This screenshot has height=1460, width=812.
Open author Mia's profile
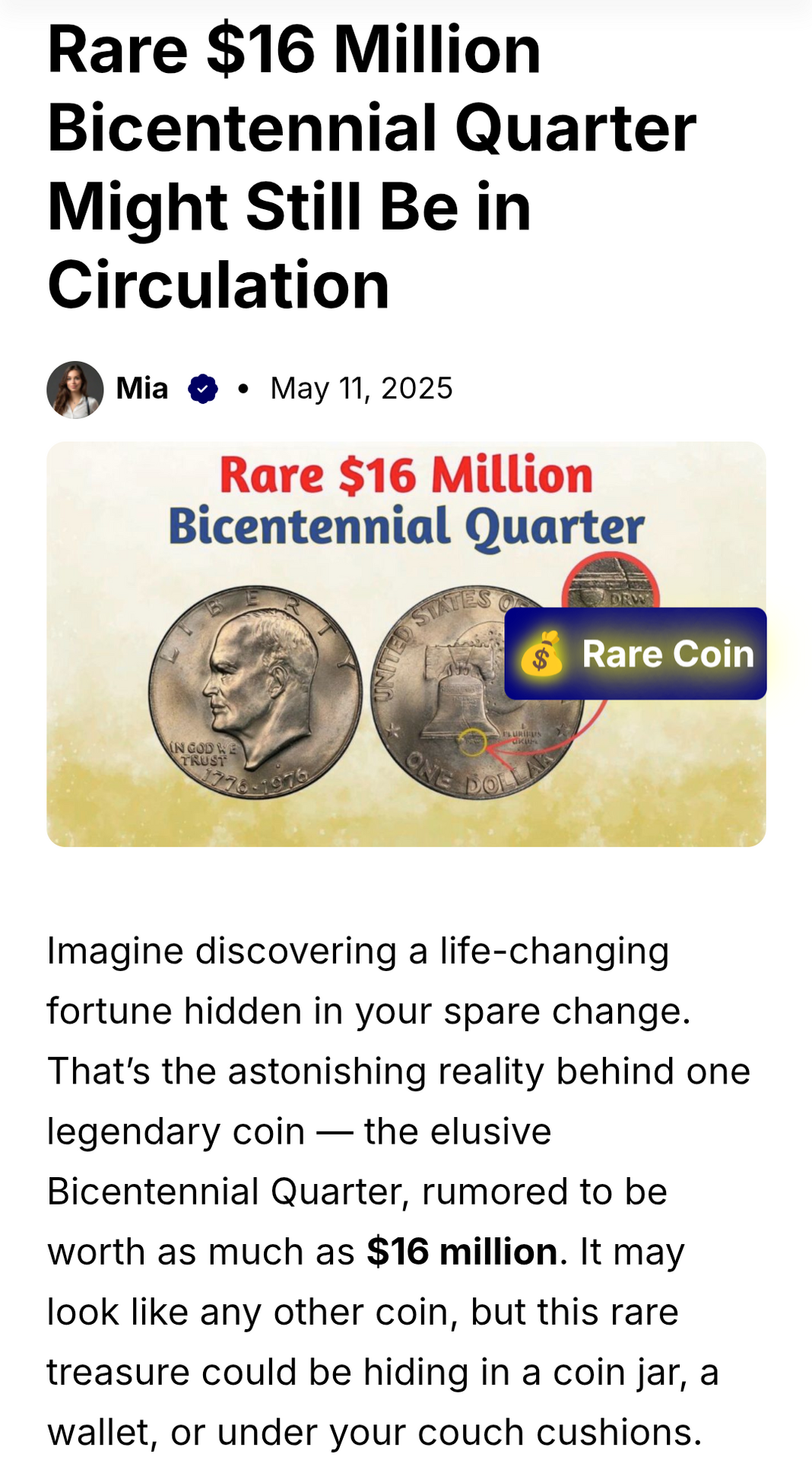click(141, 389)
